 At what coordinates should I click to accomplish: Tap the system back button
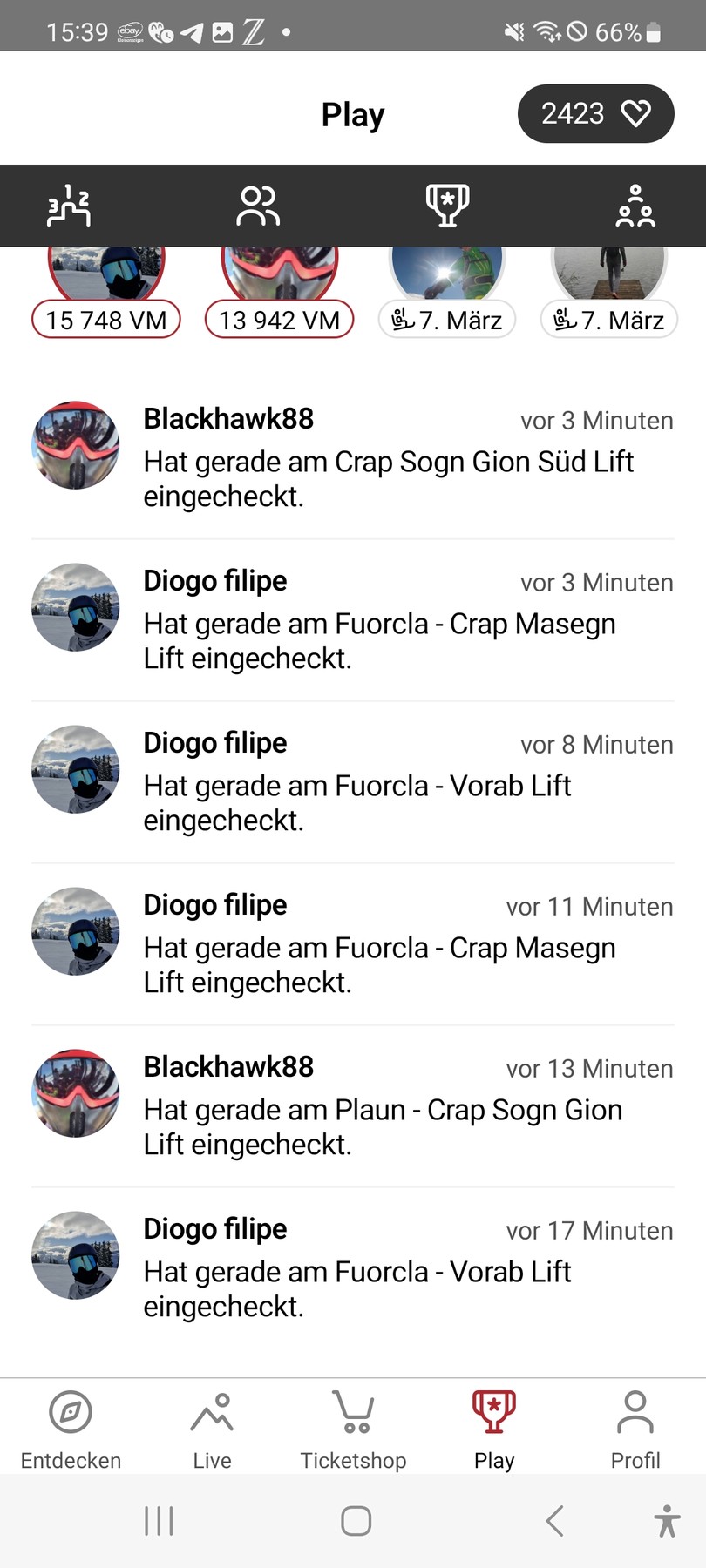coord(554,1521)
